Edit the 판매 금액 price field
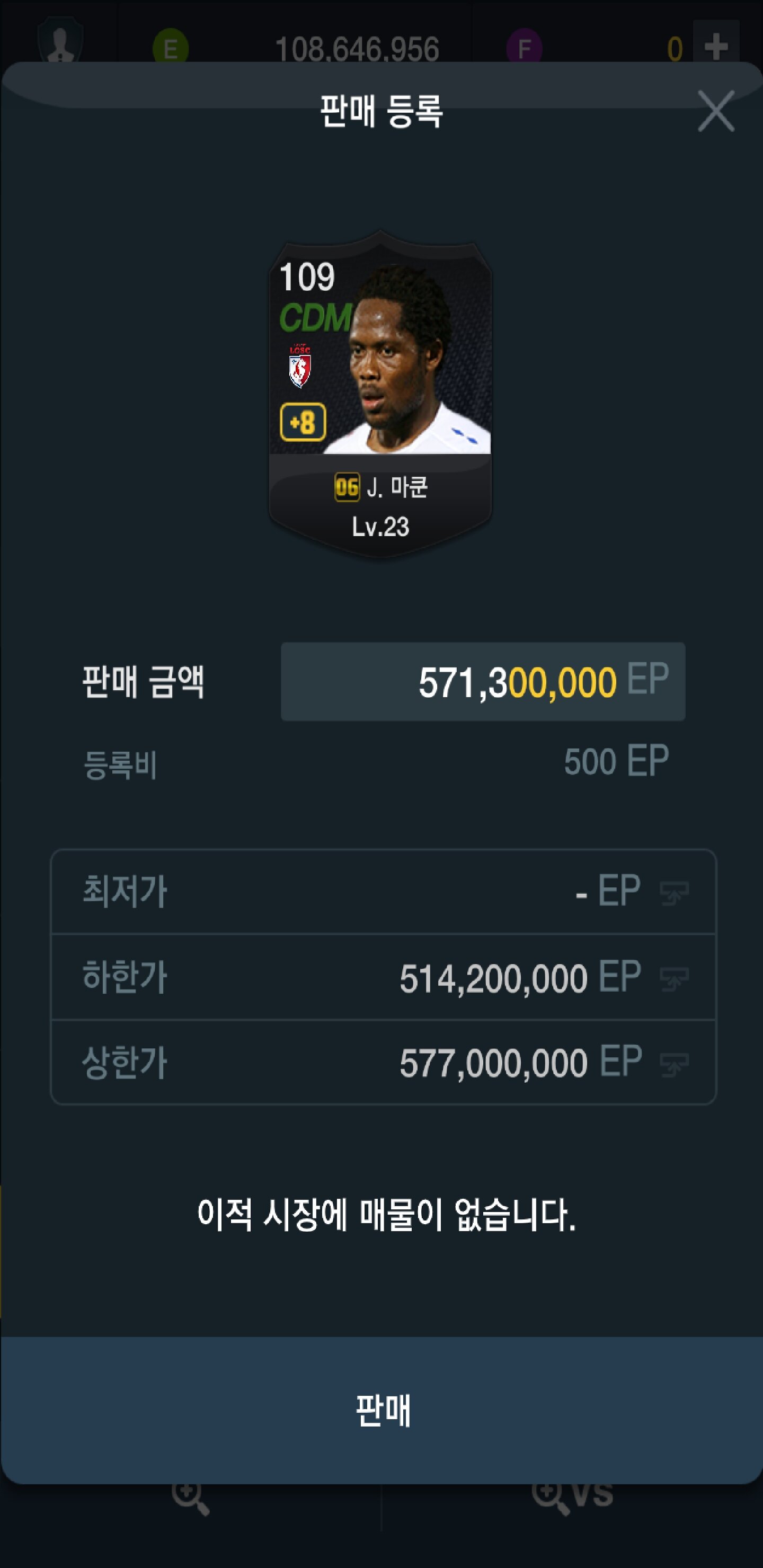 coord(483,681)
